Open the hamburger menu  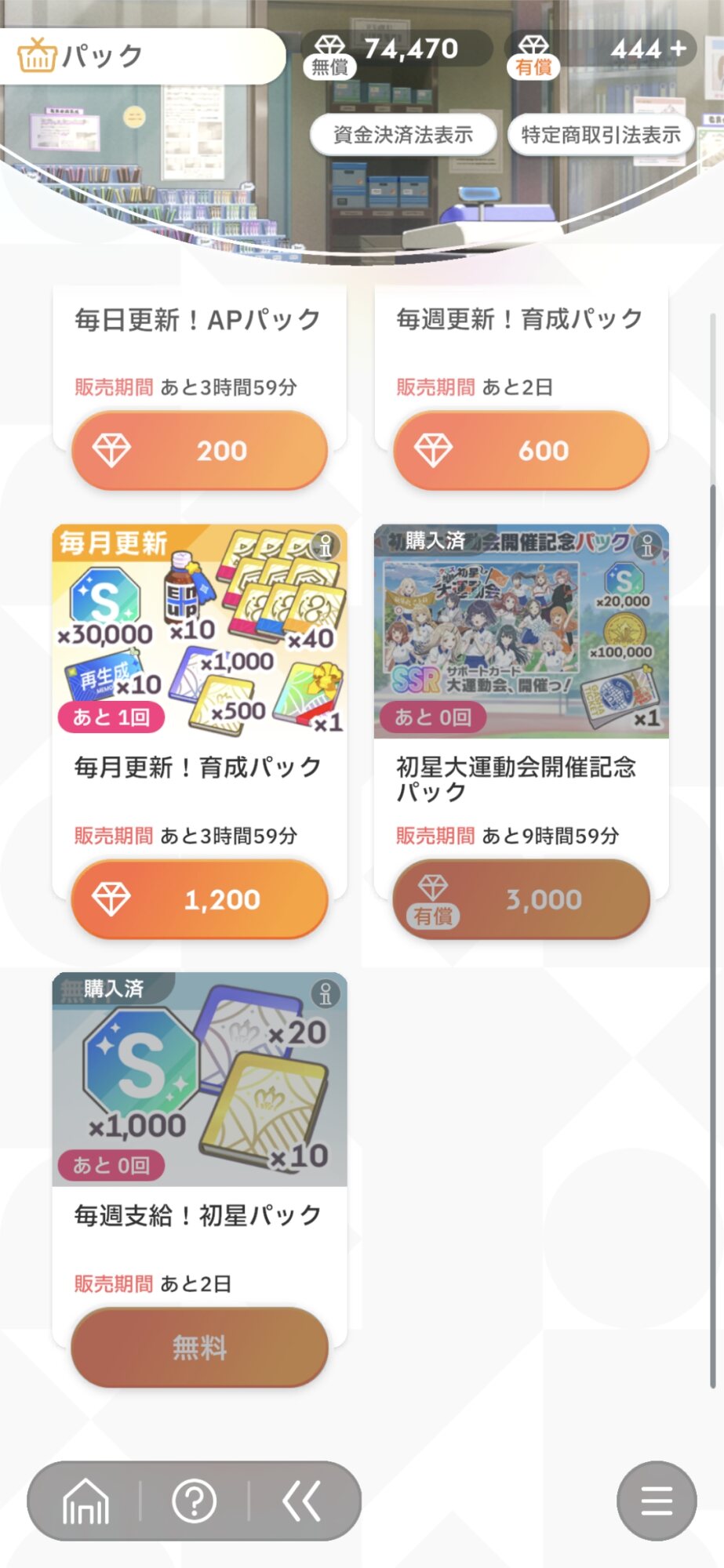click(657, 1501)
